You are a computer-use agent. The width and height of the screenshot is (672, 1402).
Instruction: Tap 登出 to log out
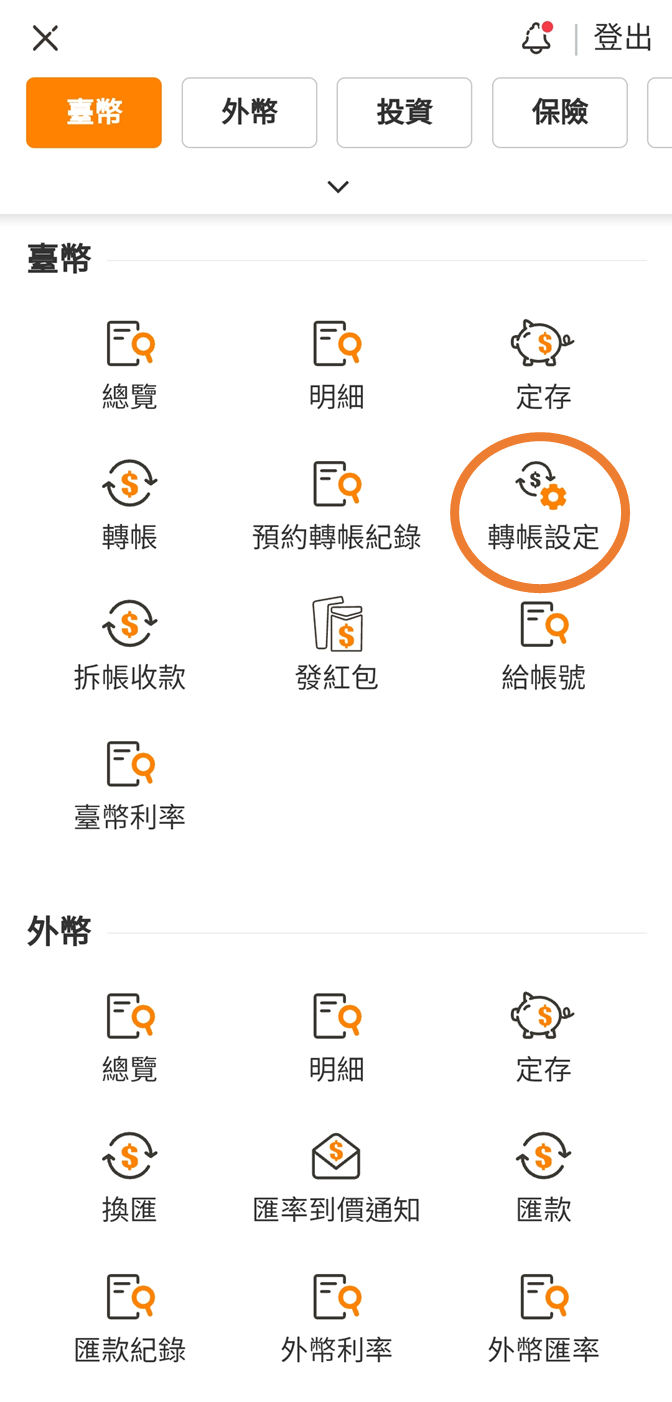[623, 39]
